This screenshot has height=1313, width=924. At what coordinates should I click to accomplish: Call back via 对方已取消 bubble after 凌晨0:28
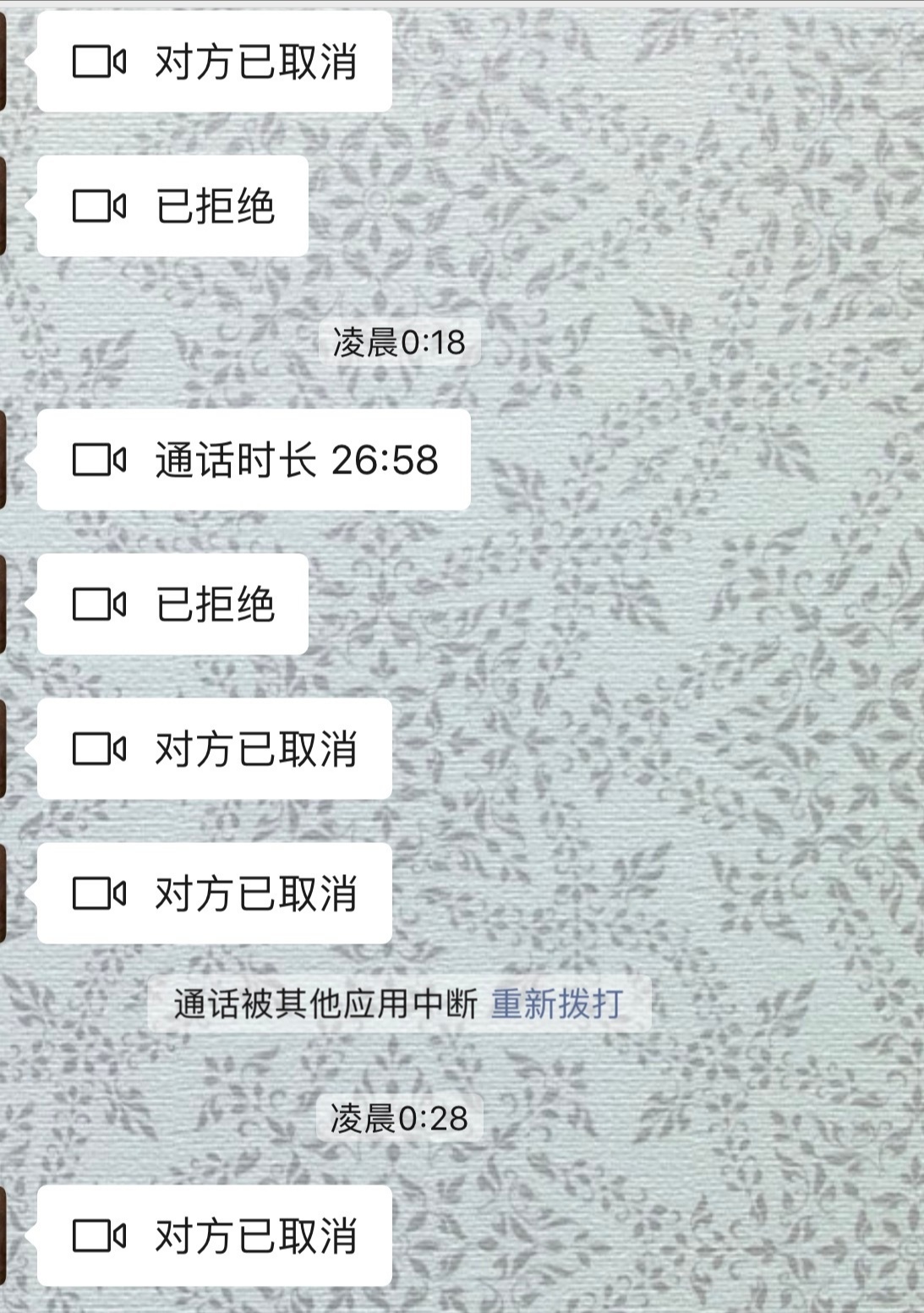point(215,1236)
